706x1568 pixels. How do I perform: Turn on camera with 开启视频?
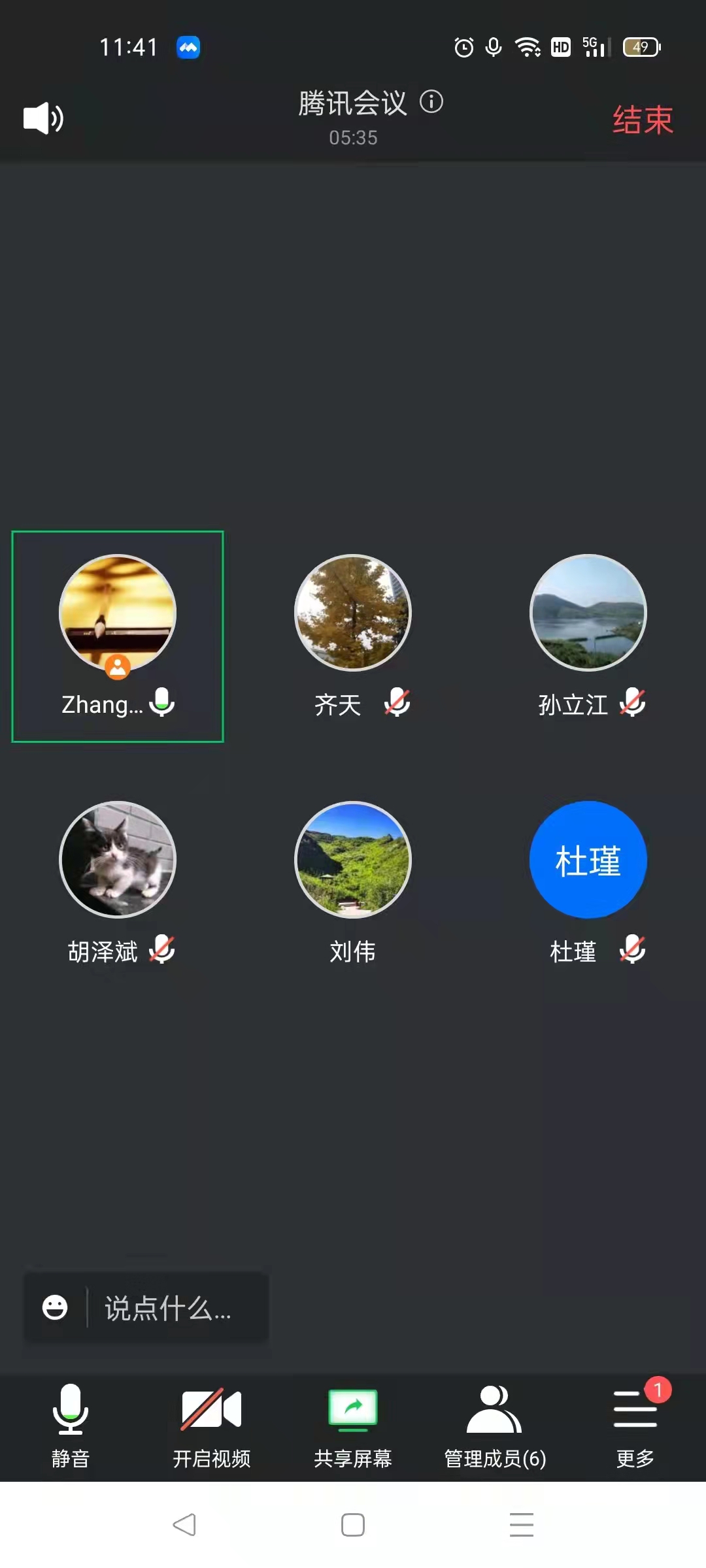point(211,1424)
